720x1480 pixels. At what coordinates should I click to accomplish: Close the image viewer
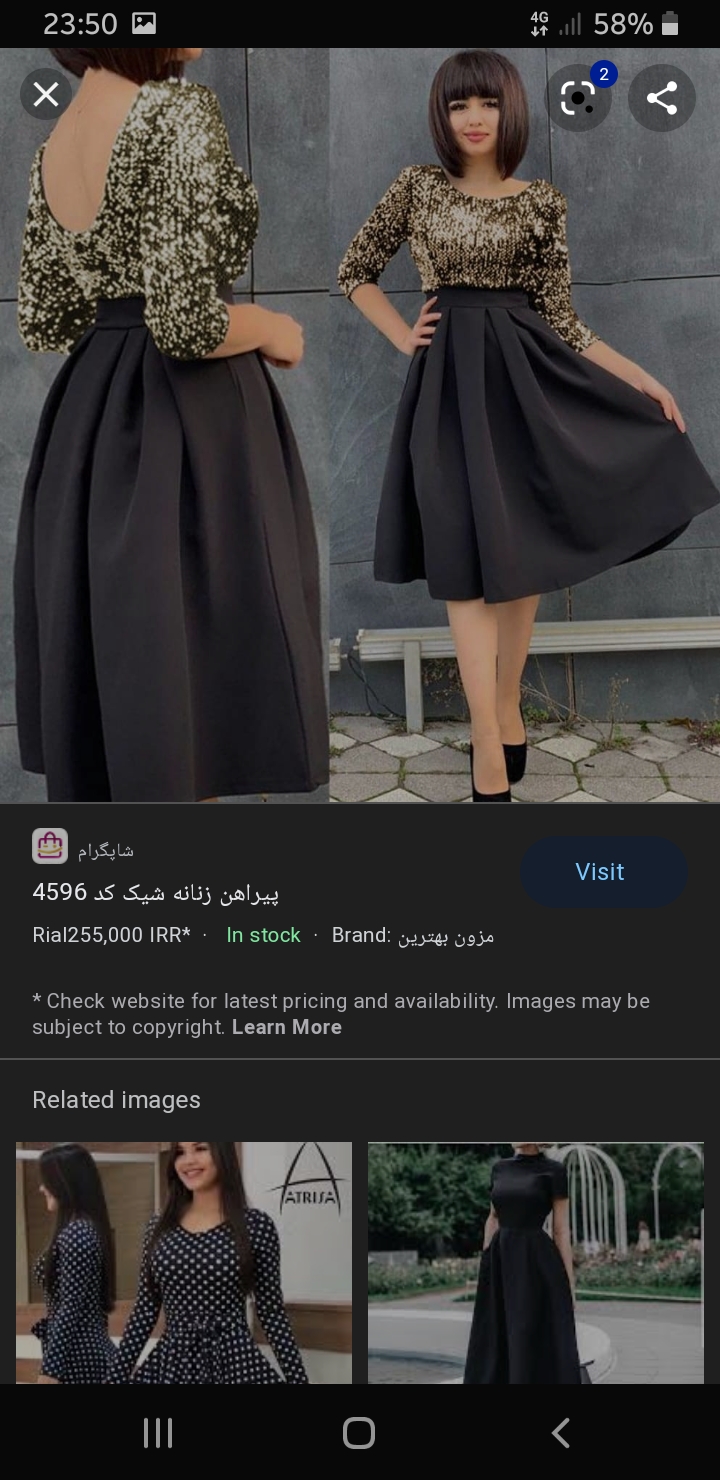coord(46,95)
